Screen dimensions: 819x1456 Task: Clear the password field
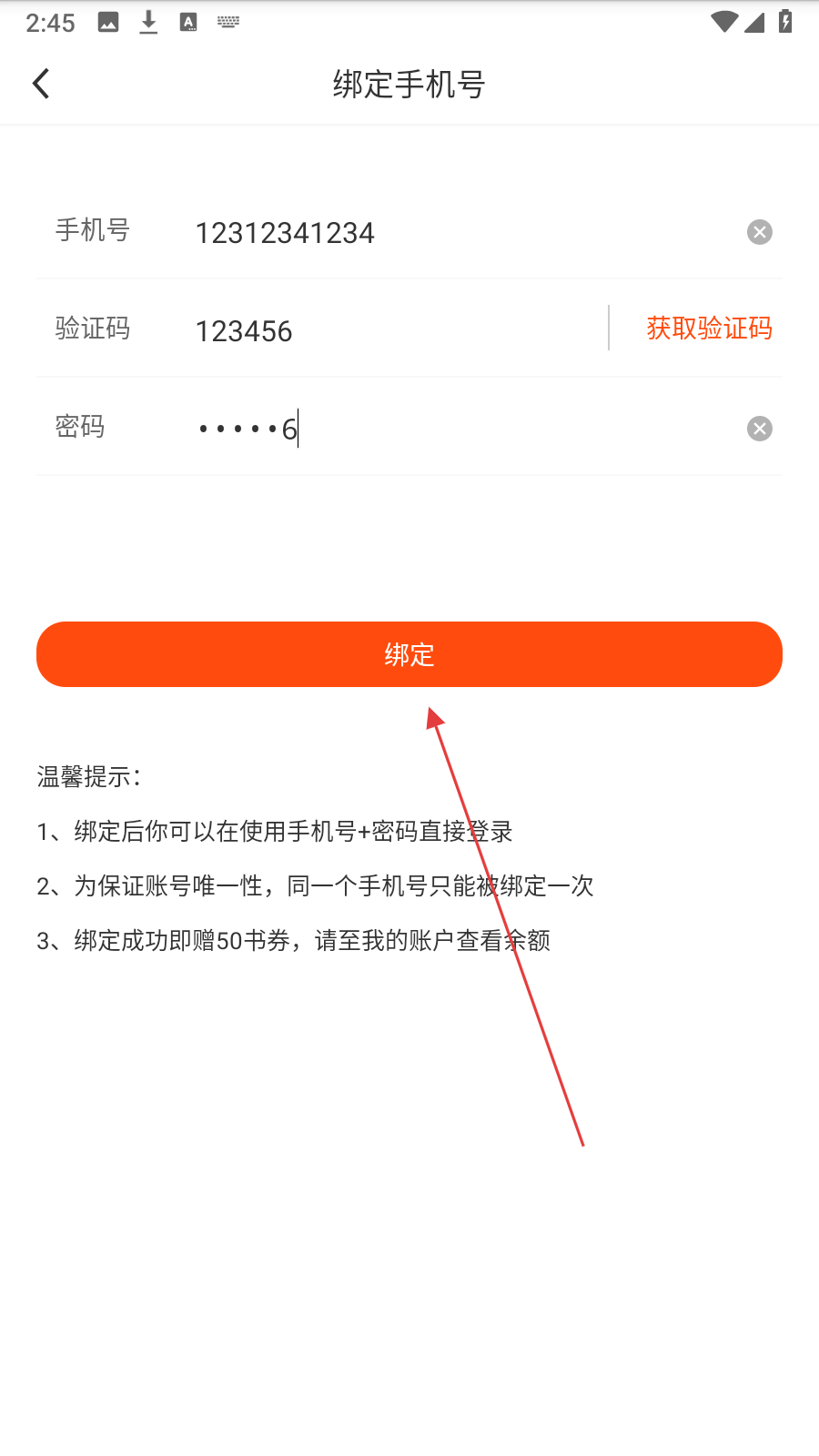(x=760, y=429)
